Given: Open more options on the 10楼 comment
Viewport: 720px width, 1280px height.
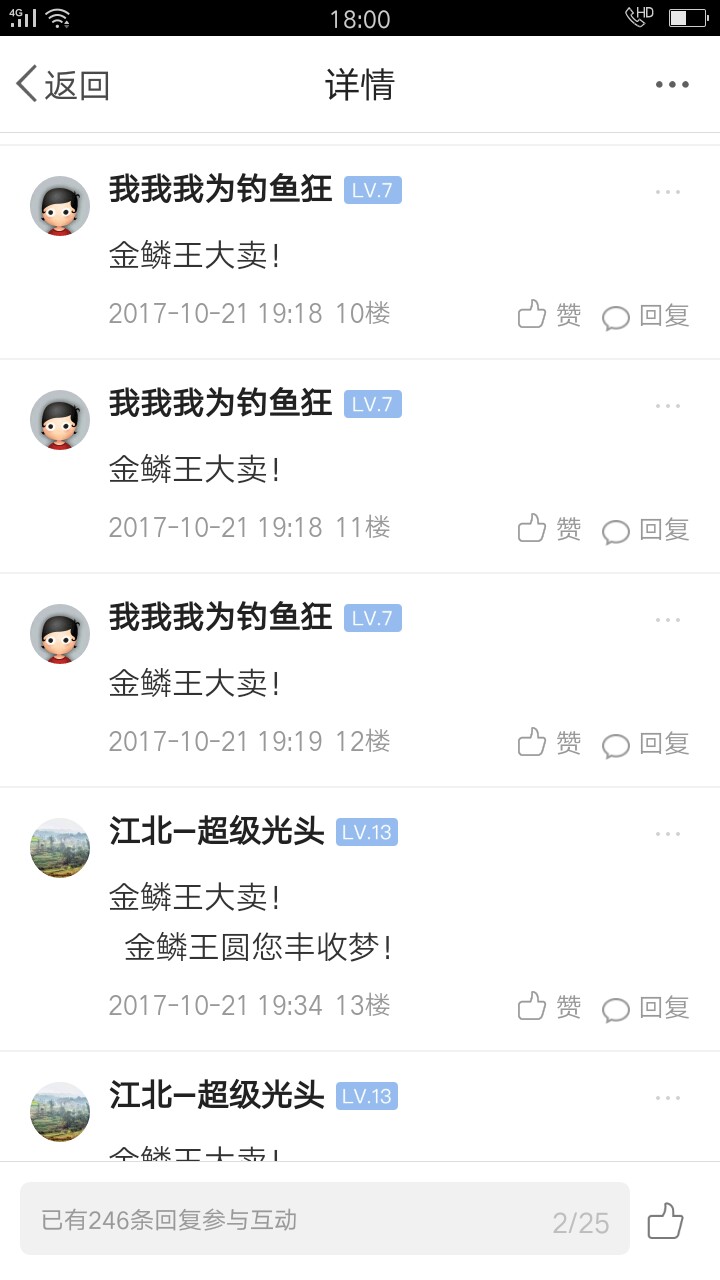Looking at the screenshot, I should [x=667, y=192].
